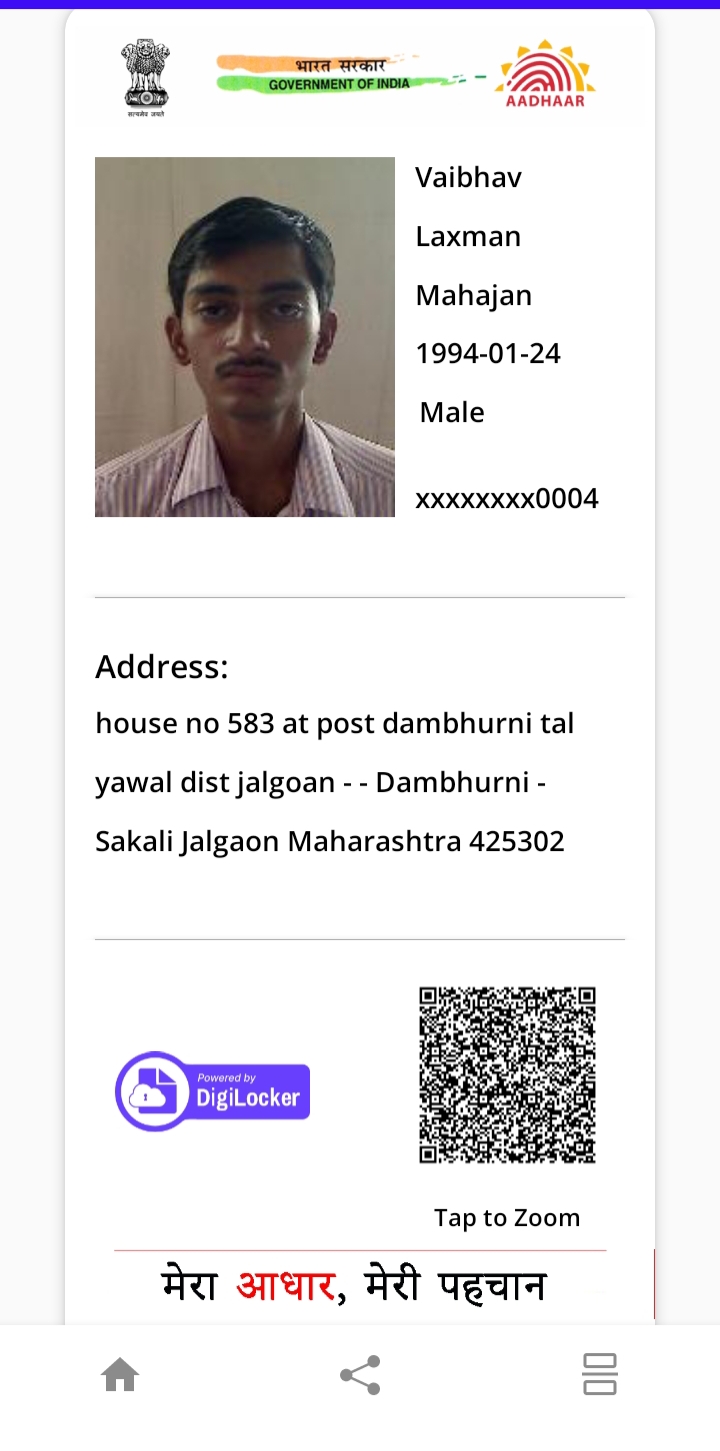This screenshot has height=1451, width=720.
Task: Share this Aadhaar card
Action: pyautogui.click(x=360, y=1375)
